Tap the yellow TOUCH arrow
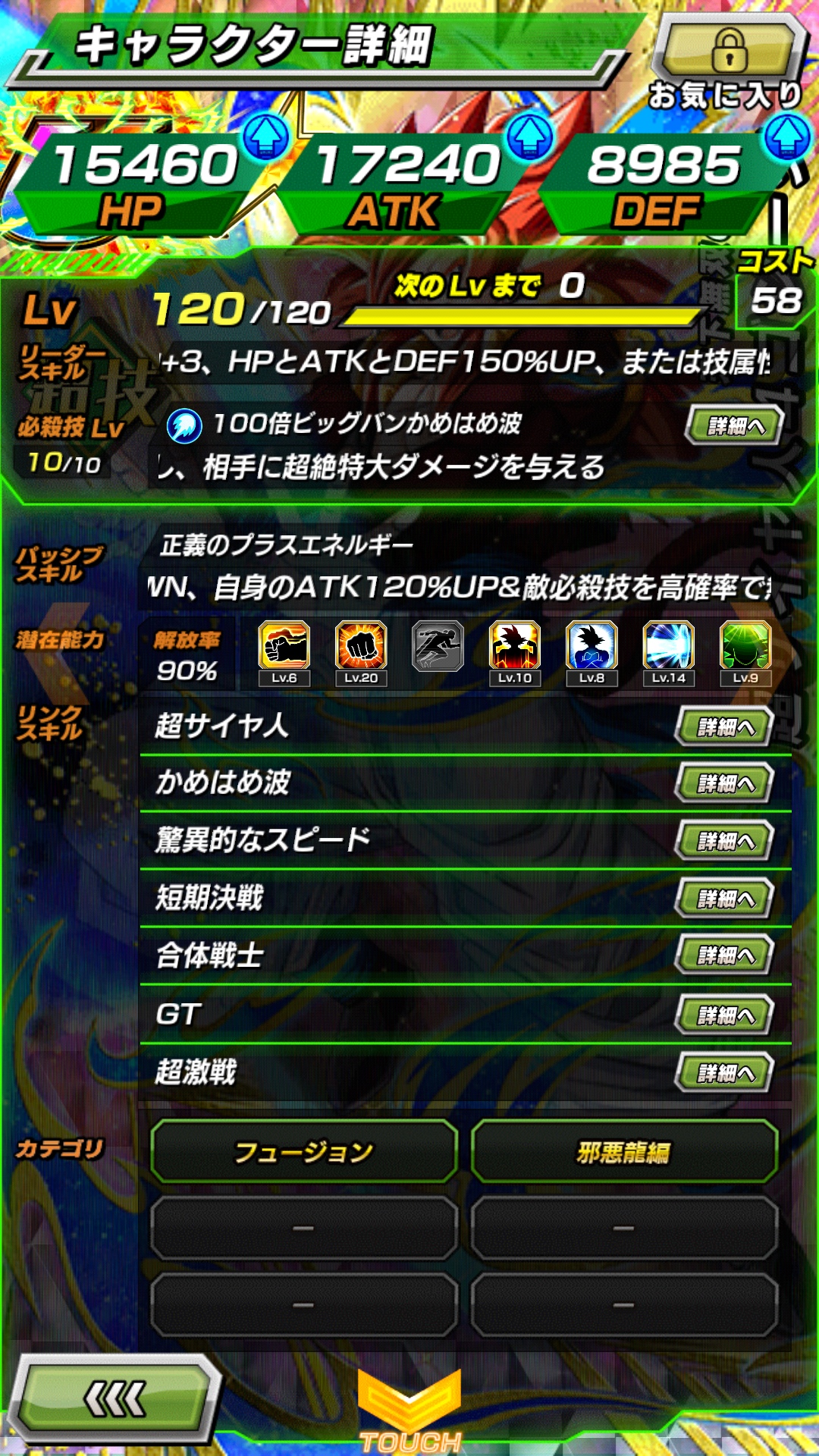819x1456 pixels. (x=409, y=1403)
